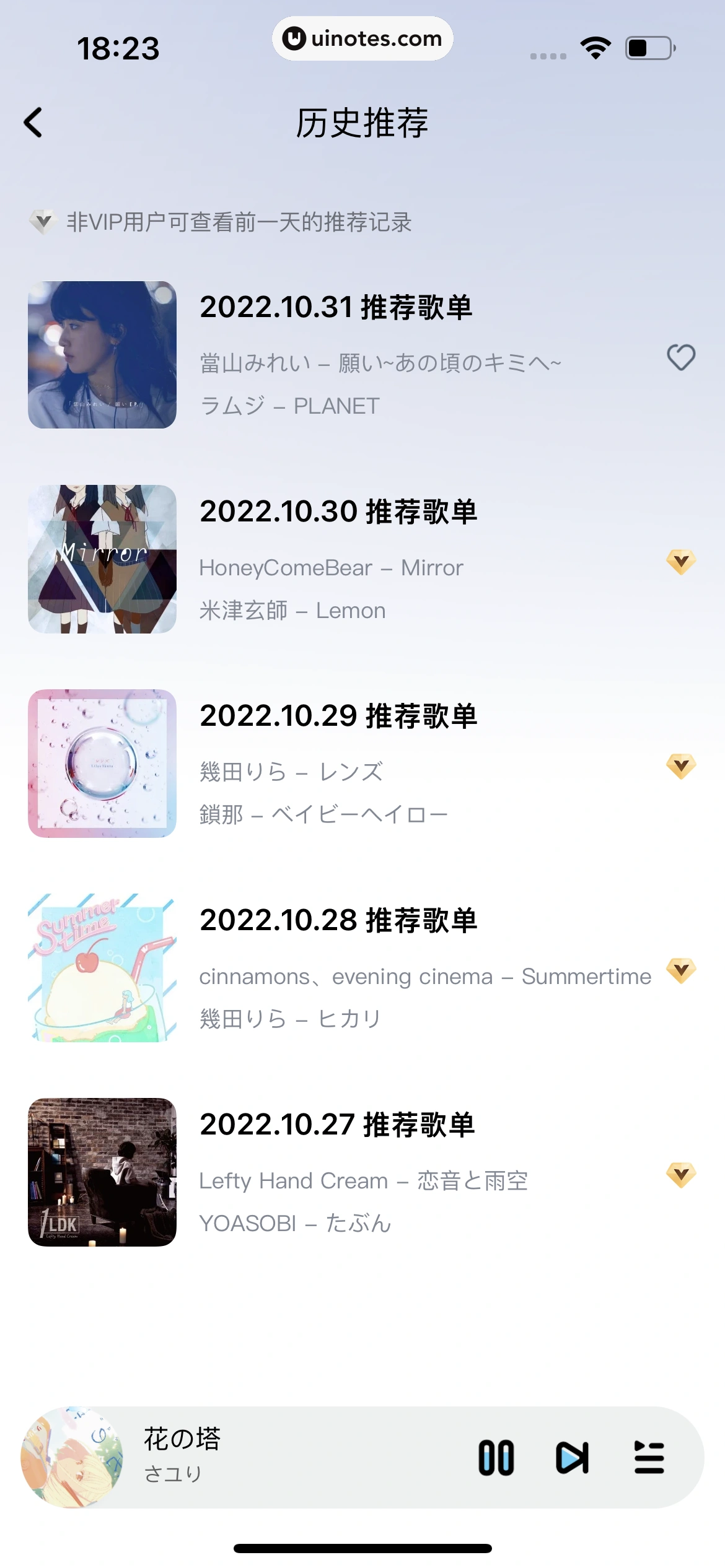The height and width of the screenshot is (1568, 725).
Task: Tap the uinotes.com pill at the top
Action: pos(362,38)
